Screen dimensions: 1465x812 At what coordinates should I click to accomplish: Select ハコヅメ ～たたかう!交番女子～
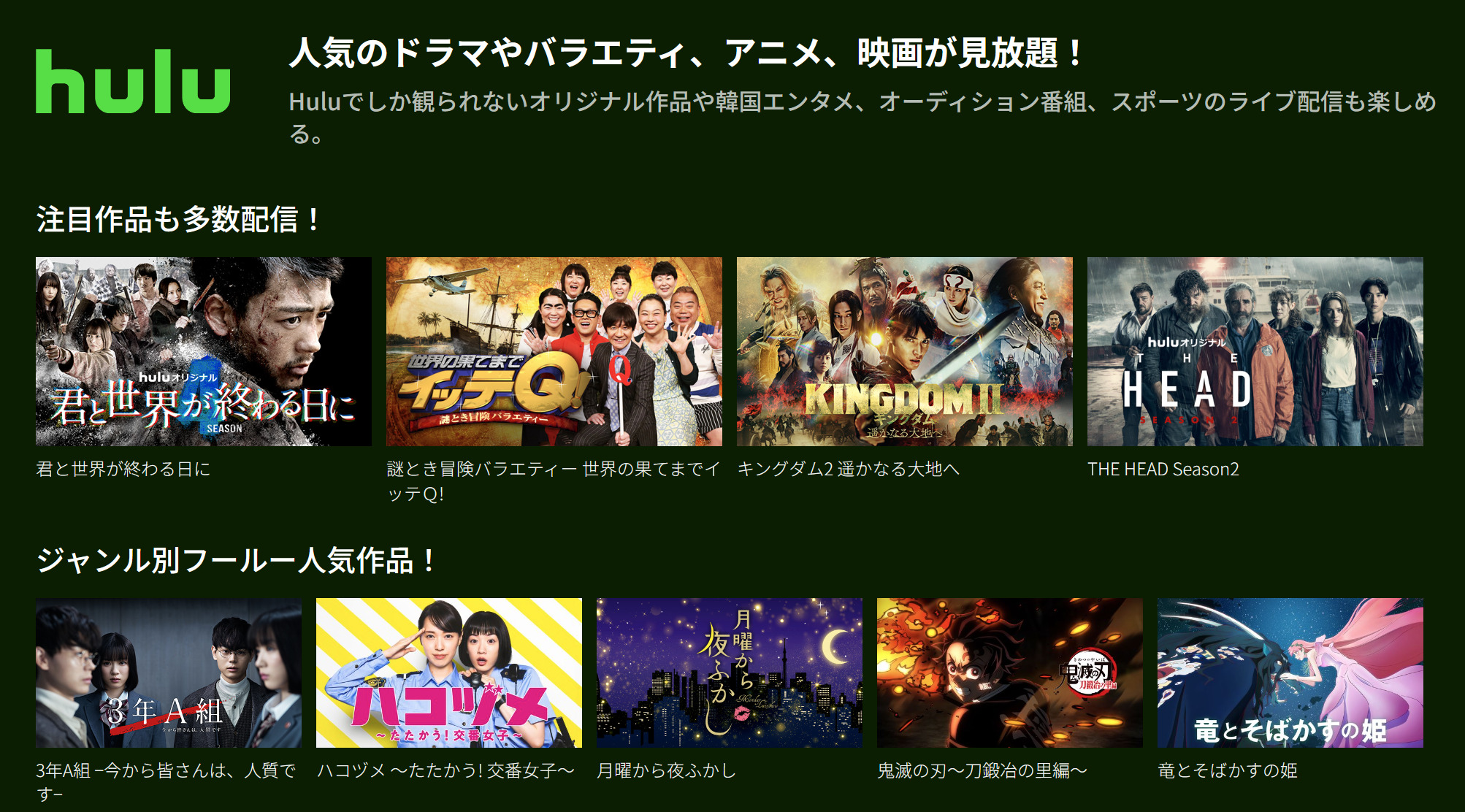tap(448, 673)
